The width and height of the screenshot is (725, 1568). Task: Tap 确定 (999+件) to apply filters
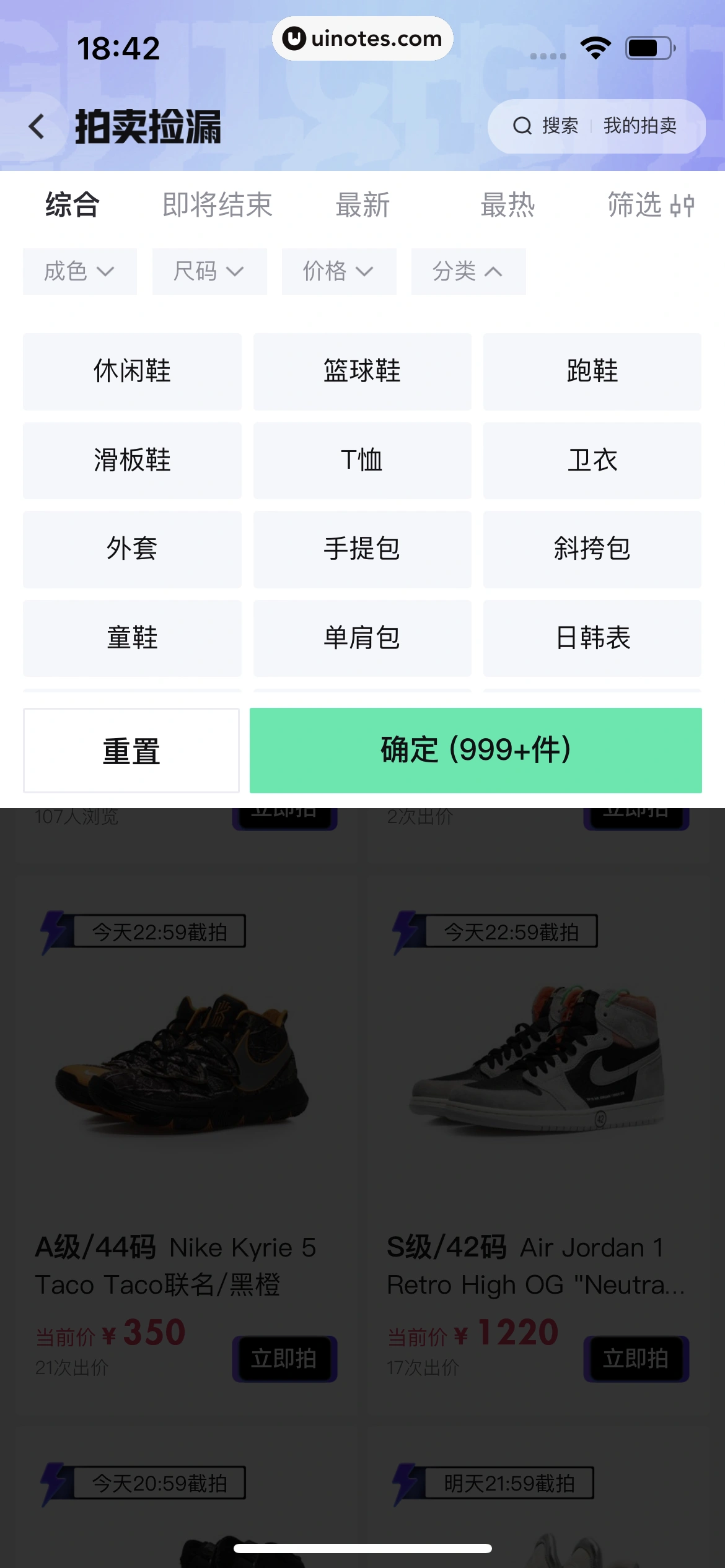475,750
